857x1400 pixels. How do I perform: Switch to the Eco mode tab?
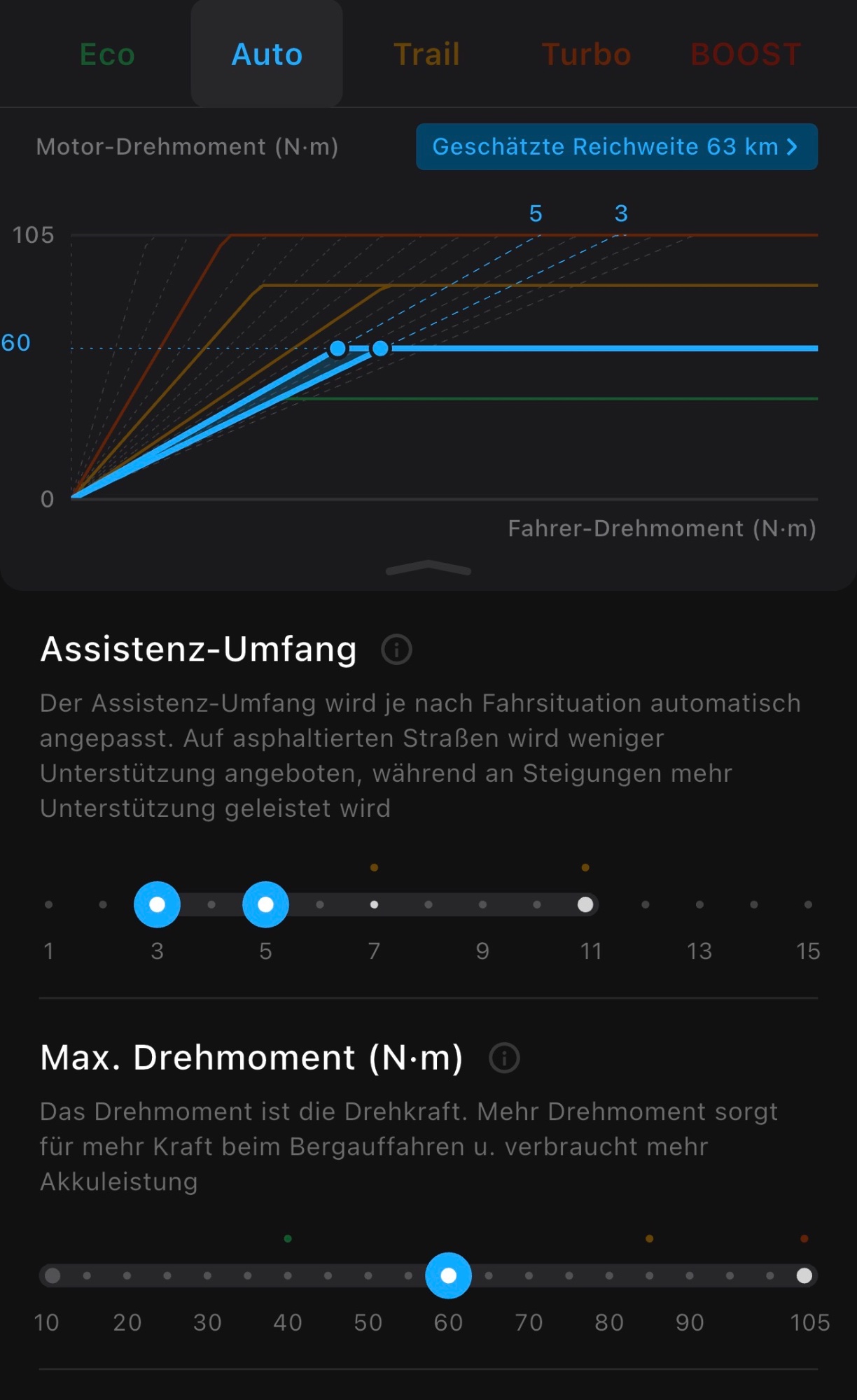(107, 55)
